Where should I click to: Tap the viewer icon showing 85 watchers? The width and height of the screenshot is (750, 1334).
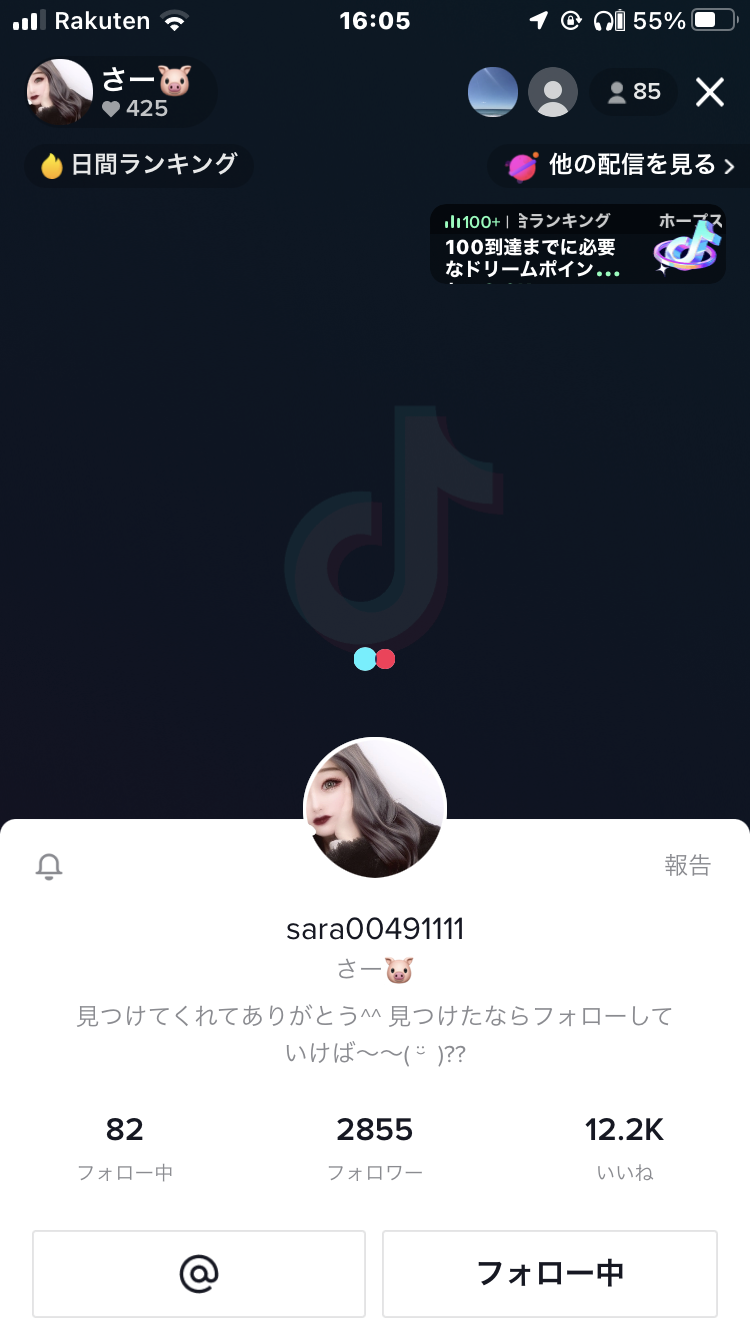pyautogui.click(x=632, y=91)
